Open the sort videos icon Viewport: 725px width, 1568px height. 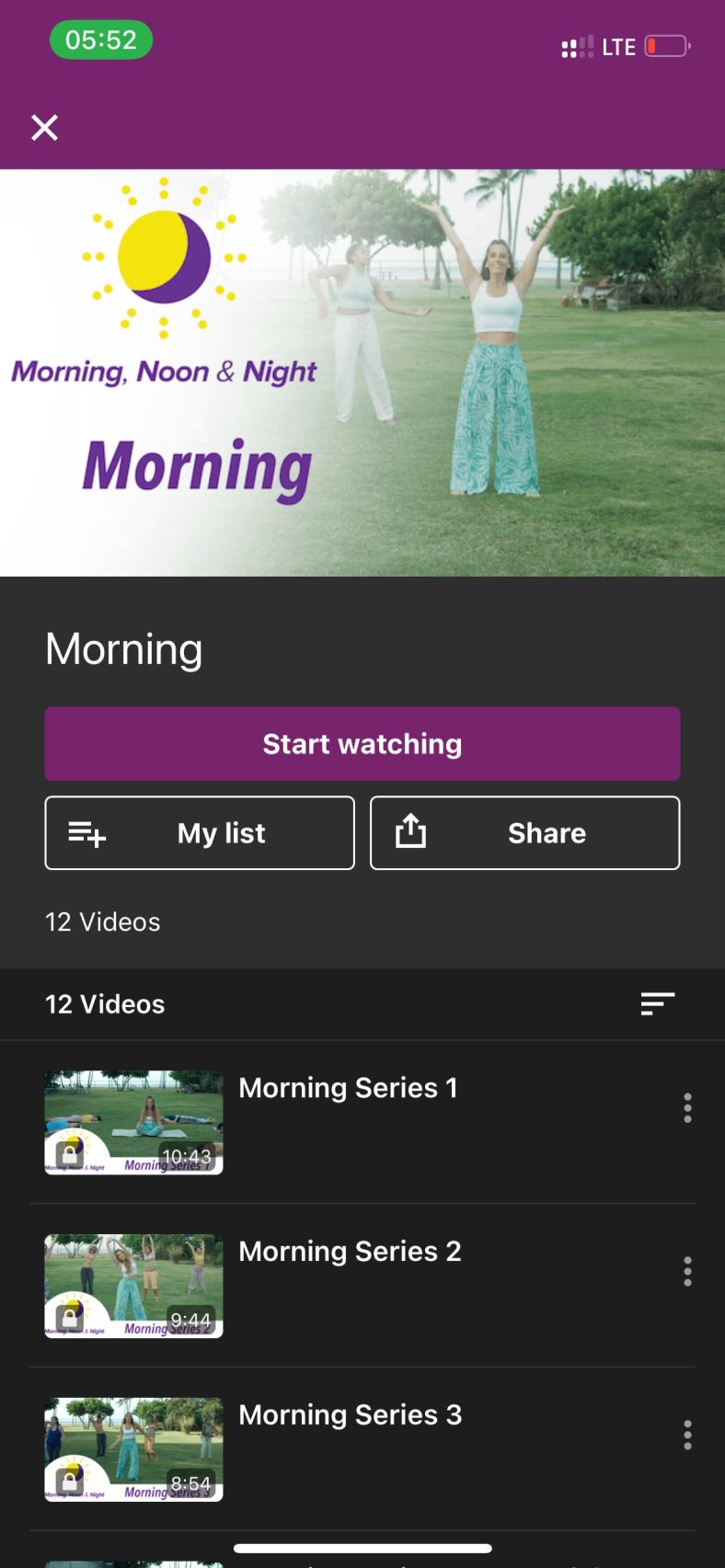click(657, 1003)
